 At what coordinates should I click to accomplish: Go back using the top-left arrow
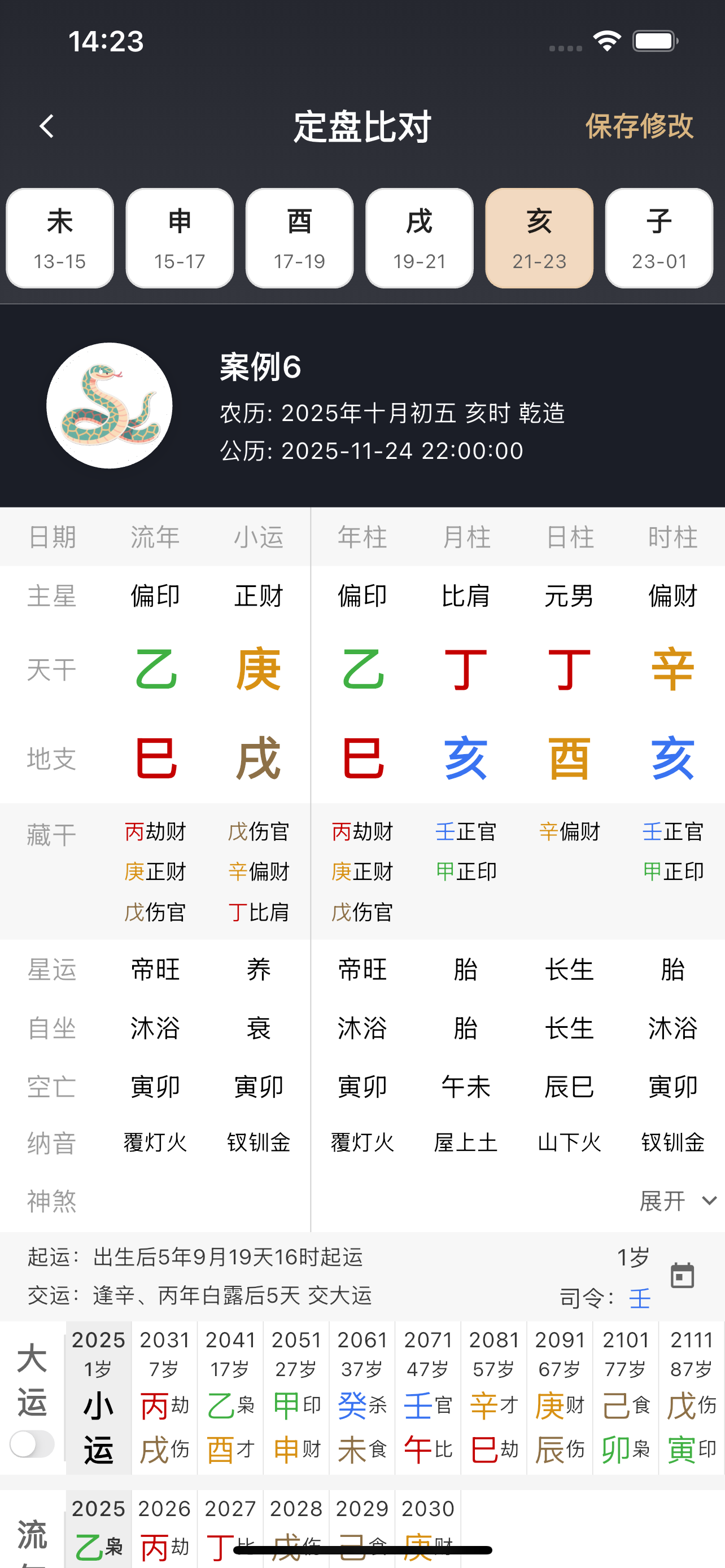[x=46, y=126]
